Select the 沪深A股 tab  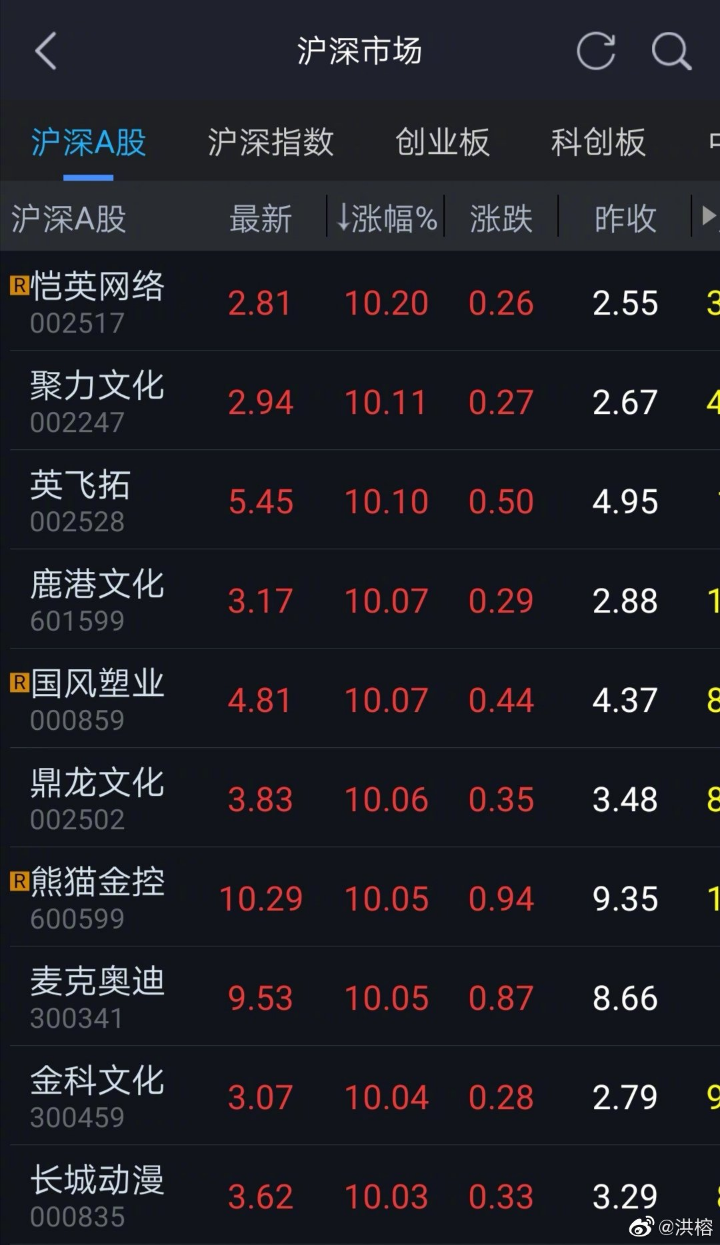point(89,142)
